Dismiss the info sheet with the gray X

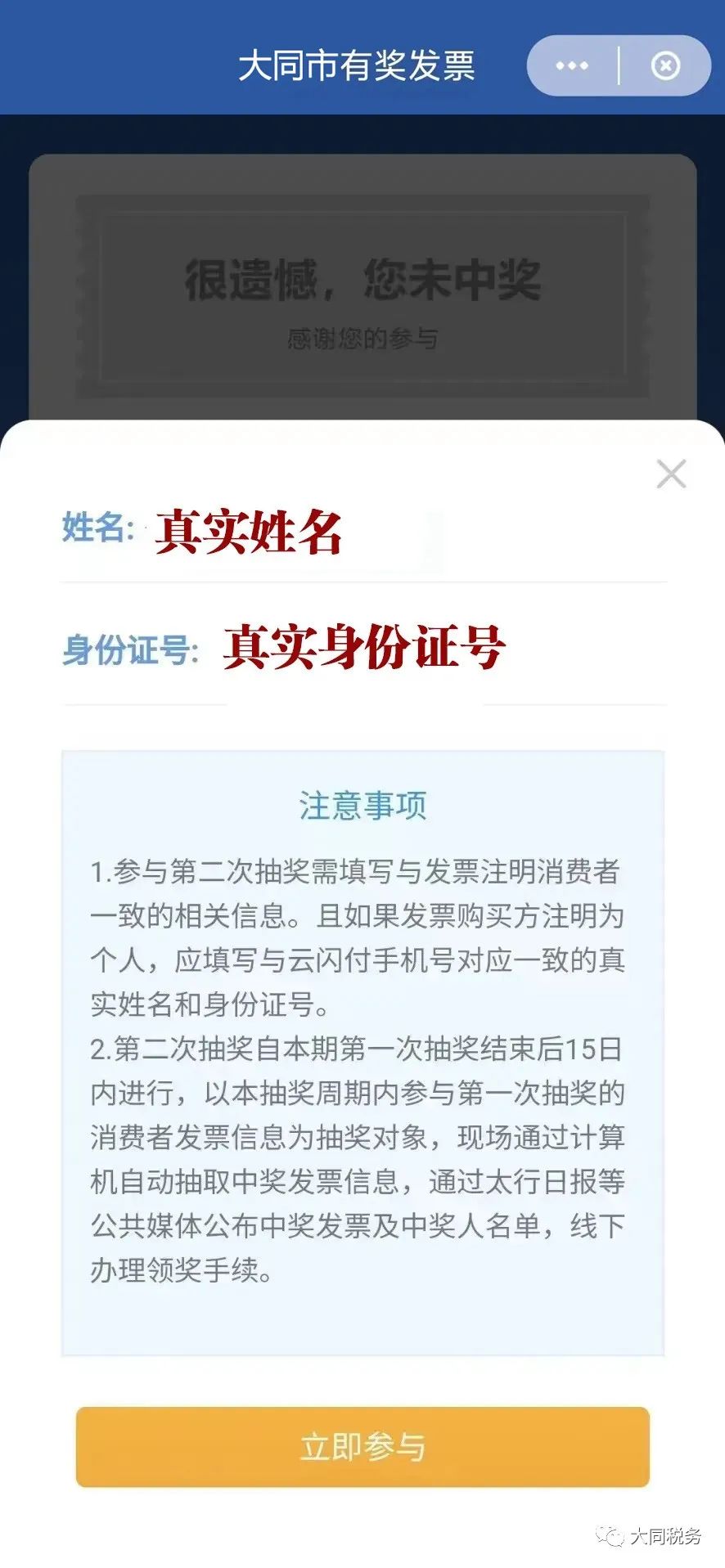671,474
